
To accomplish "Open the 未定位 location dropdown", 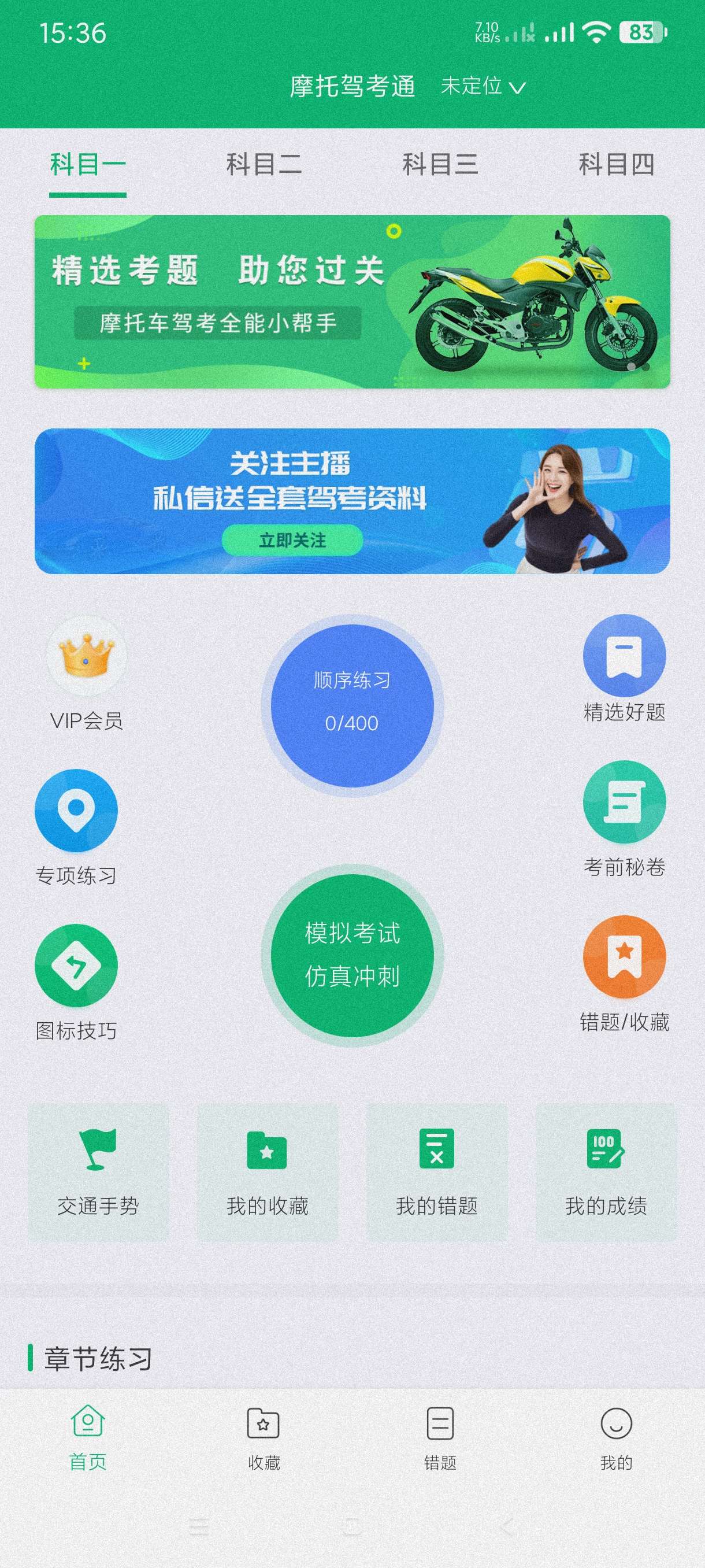I will click(x=483, y=86).
